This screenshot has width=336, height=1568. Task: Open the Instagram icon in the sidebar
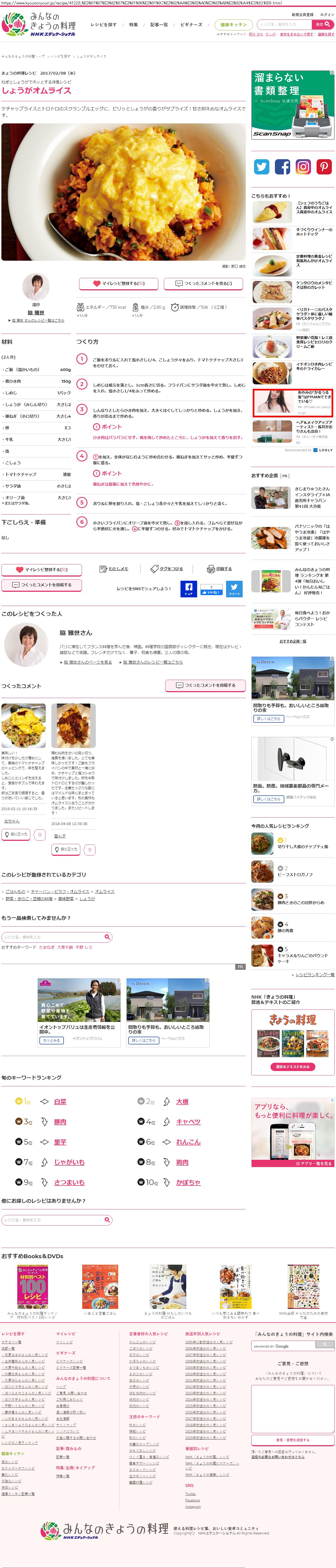(303, 166)
